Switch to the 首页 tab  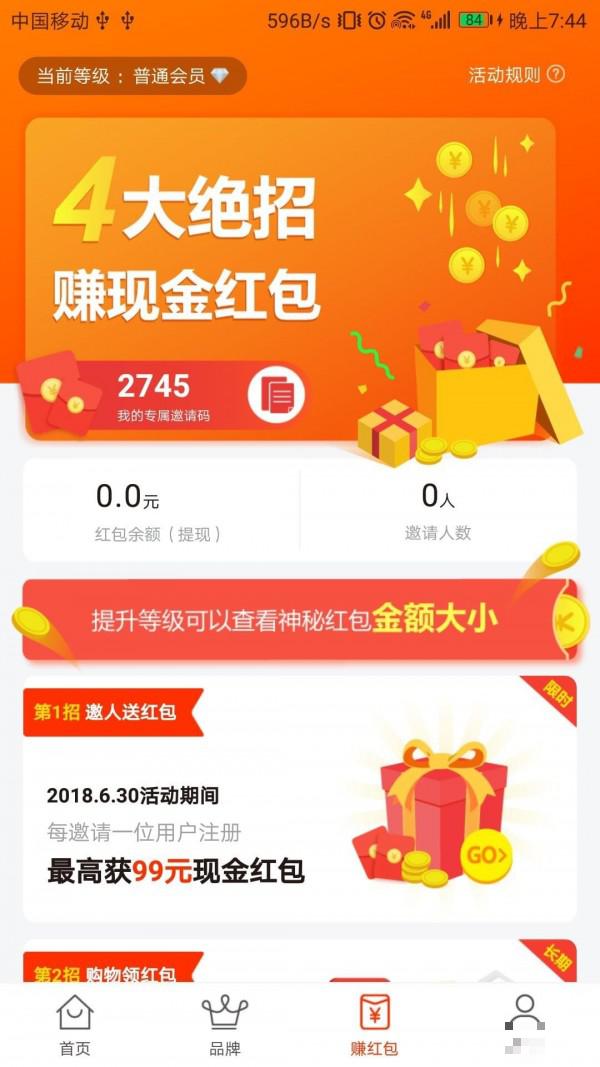(75, 1025)
